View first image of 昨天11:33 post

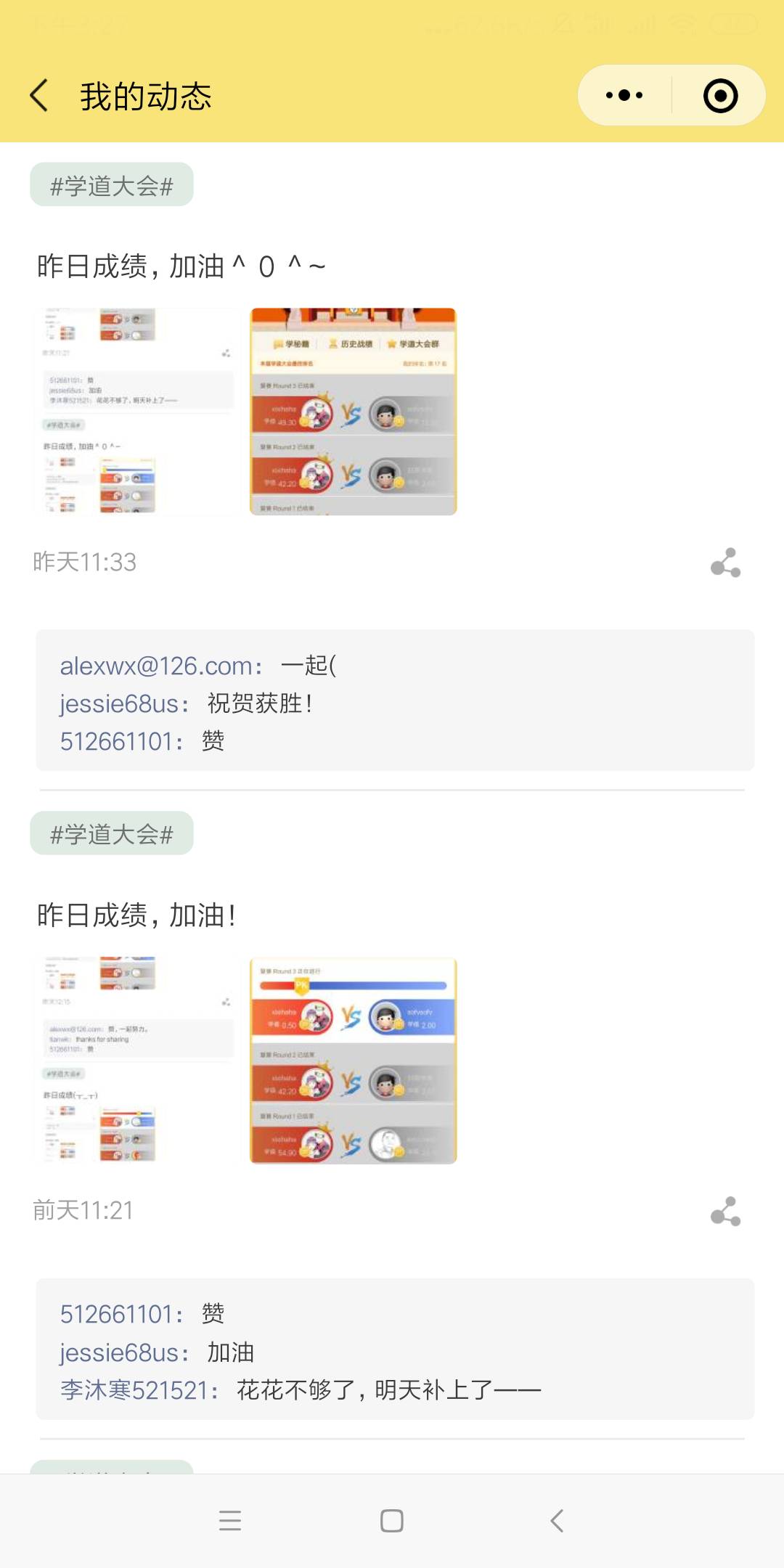coord(137,412)
